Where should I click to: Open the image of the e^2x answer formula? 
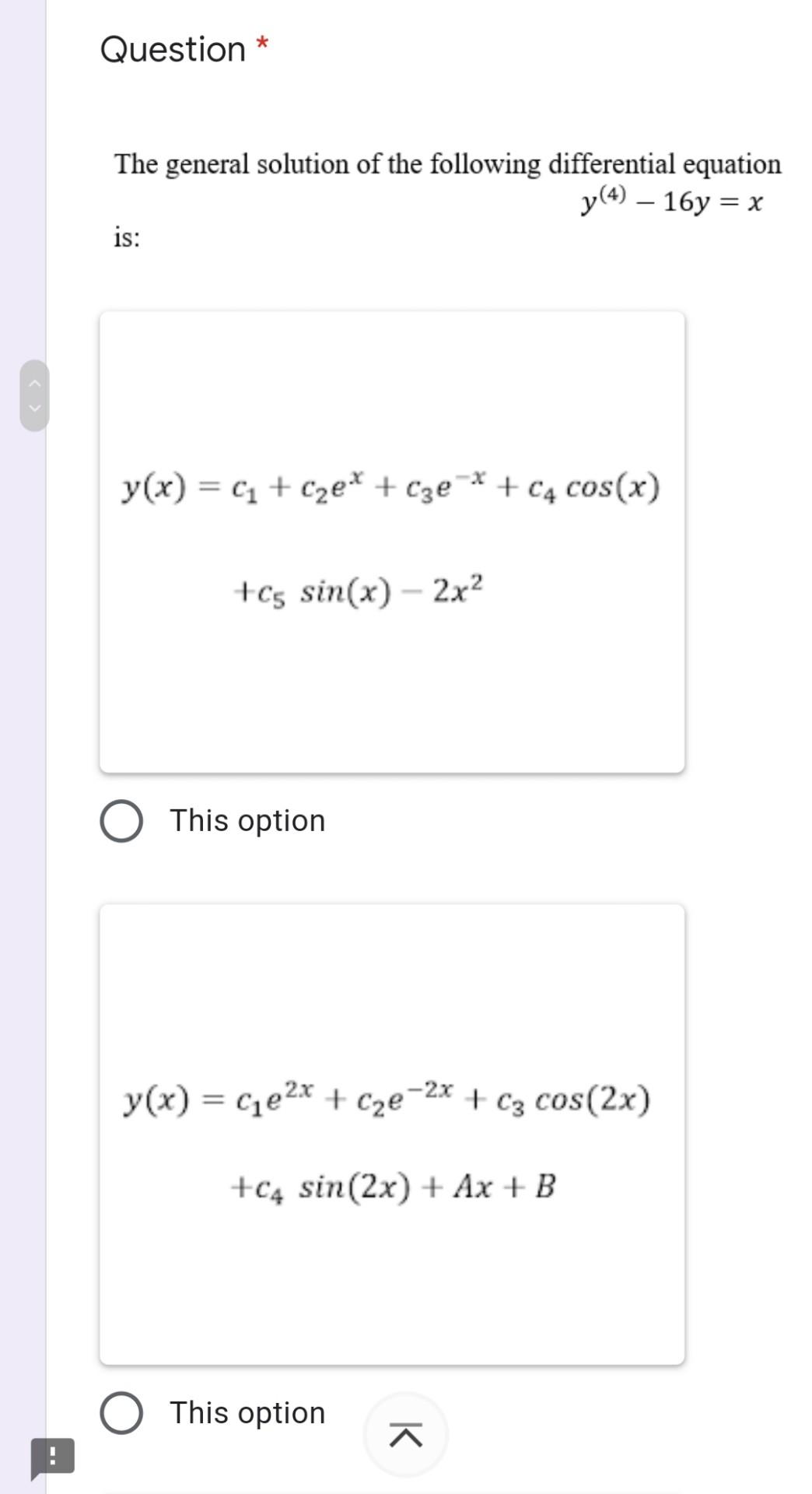[392, 1134]
